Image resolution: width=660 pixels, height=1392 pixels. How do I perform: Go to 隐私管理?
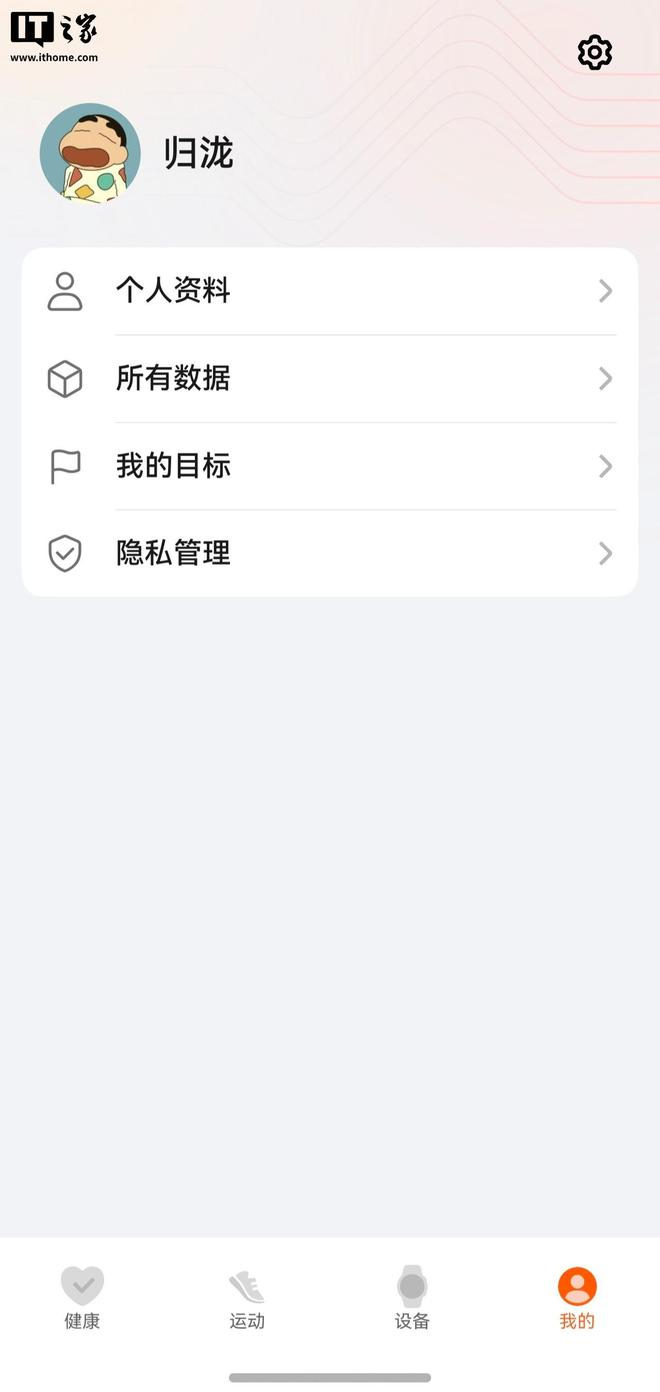click(330, 553)
